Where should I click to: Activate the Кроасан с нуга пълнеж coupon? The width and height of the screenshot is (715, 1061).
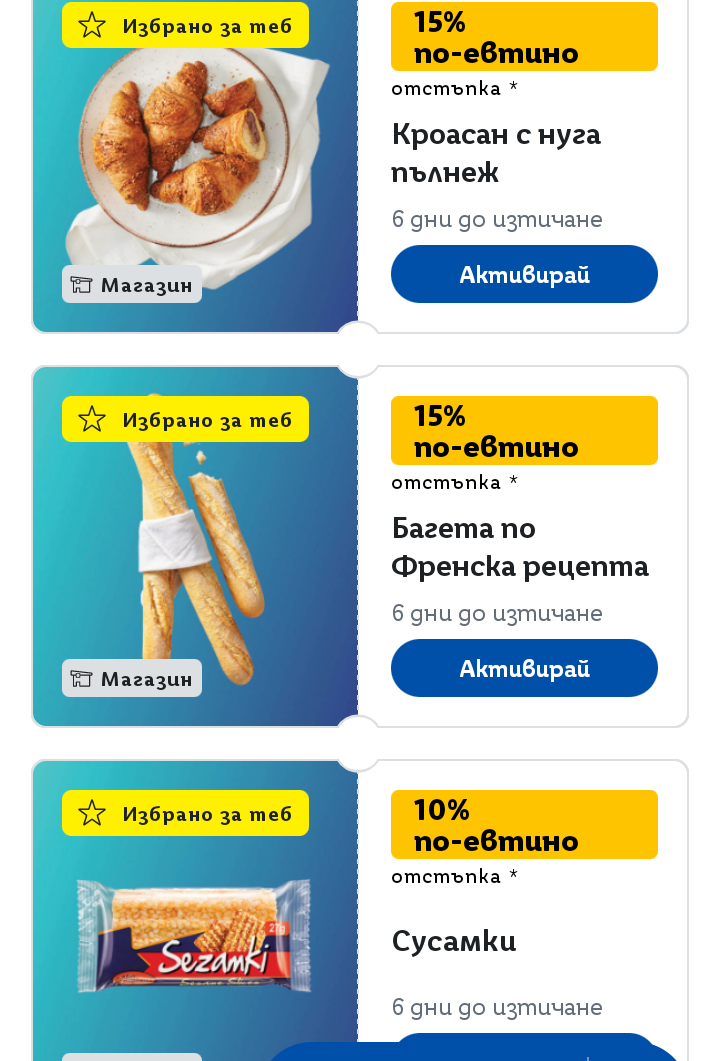click(524, 274)
